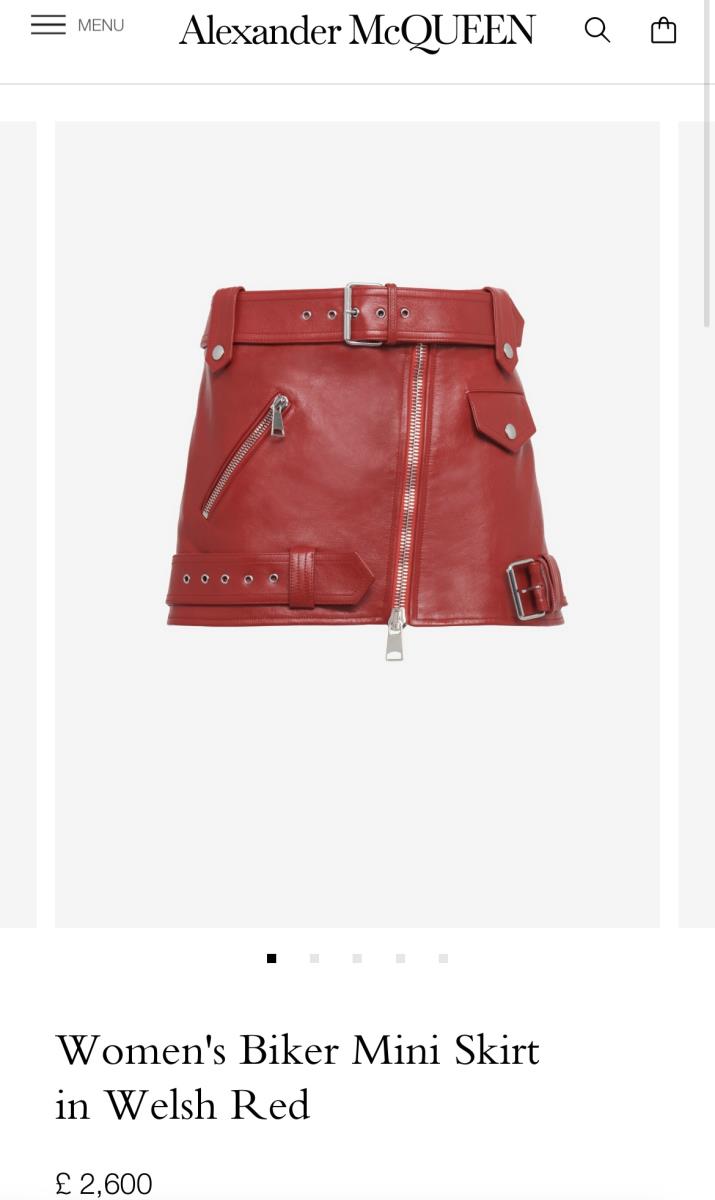Open the hamburger MENU button

(x=76, y=26)
